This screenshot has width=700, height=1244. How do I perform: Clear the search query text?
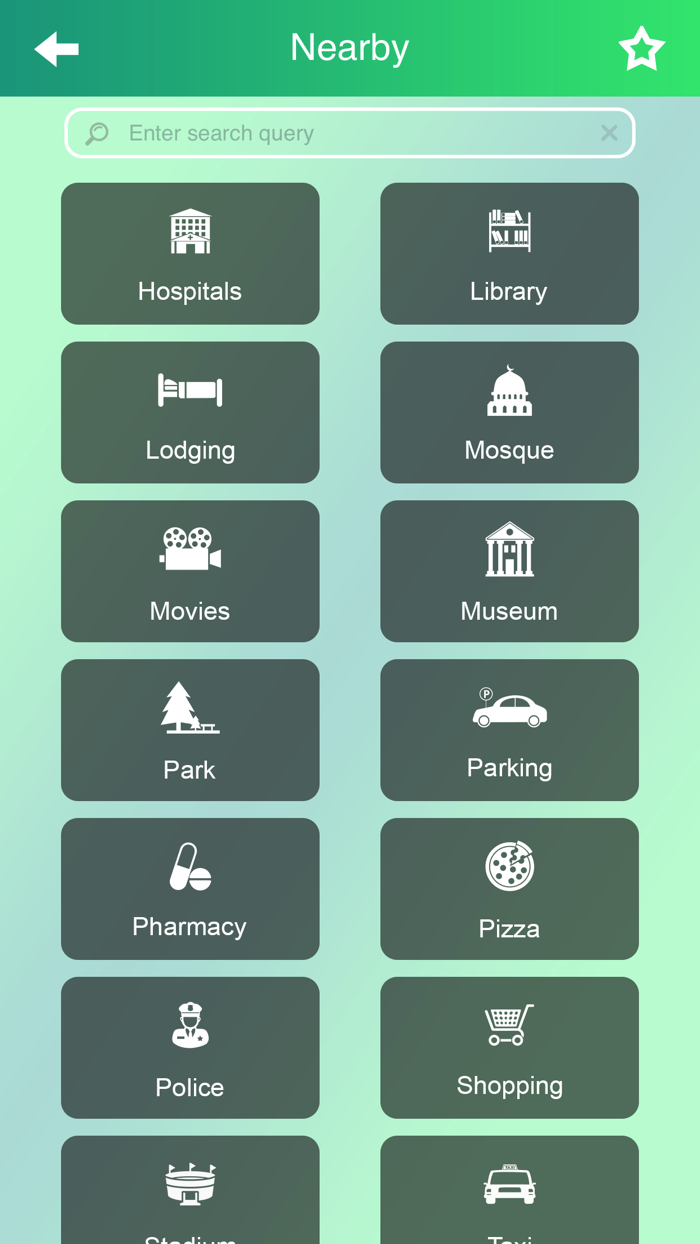point(609,133)
